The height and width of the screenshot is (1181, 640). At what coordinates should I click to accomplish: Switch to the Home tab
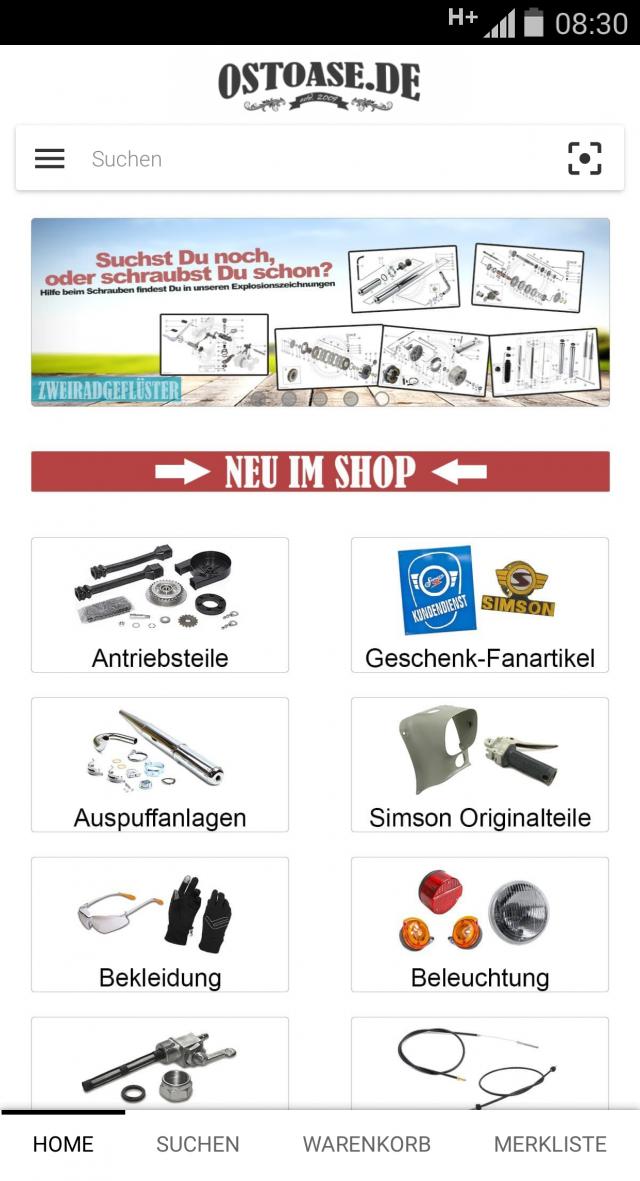63,1144
